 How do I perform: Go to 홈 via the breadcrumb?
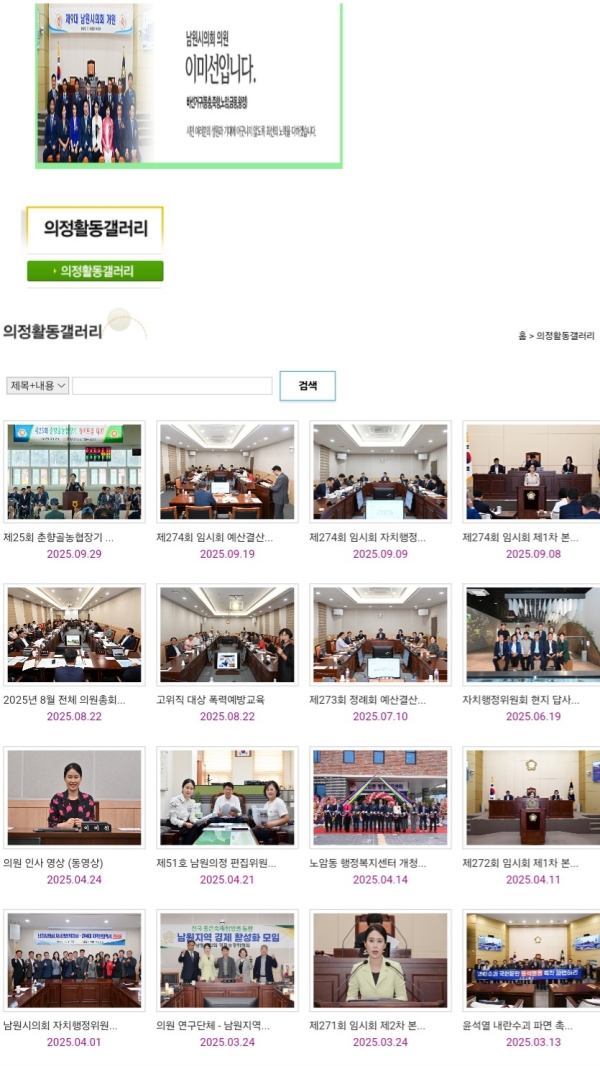pyautogui.click(x=522, y=337)
